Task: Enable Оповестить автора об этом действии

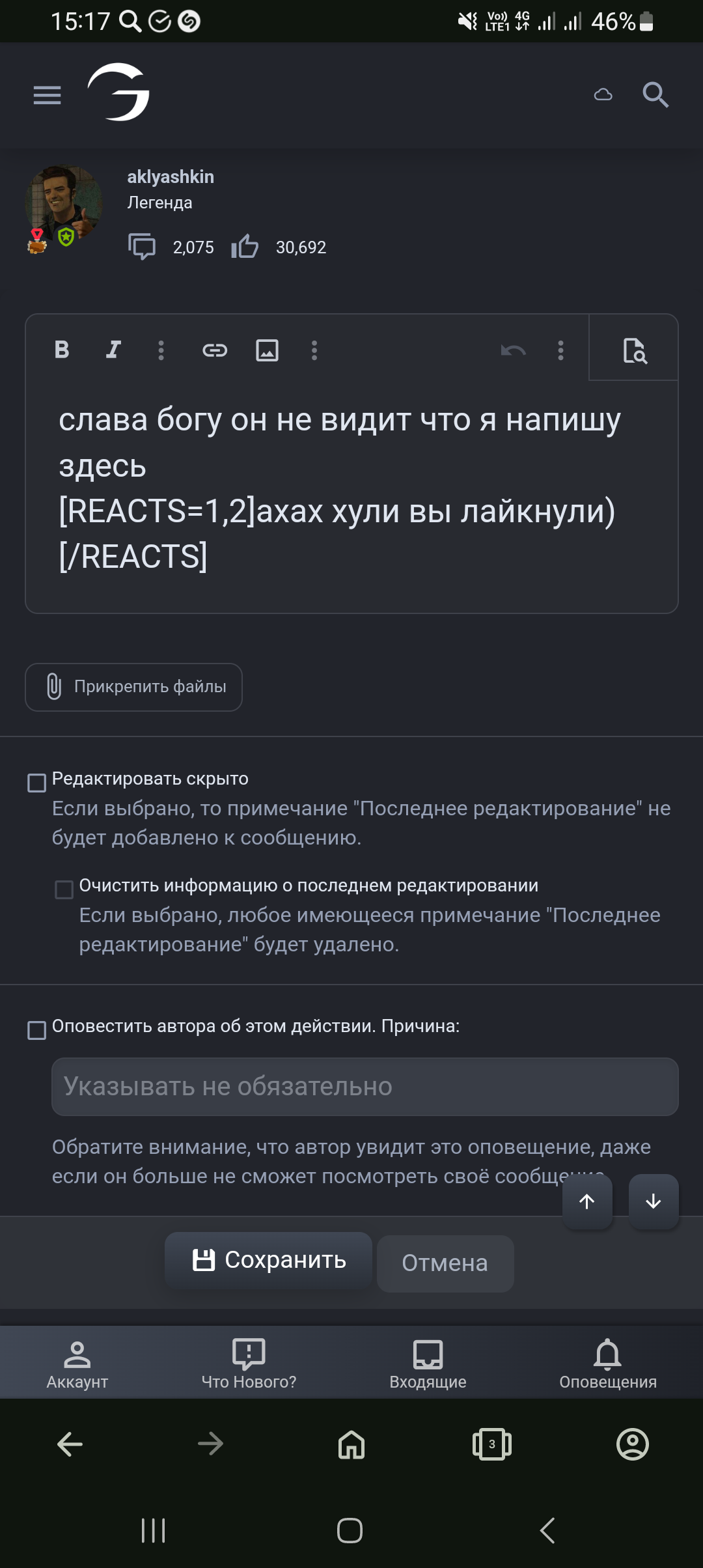Action: coord(37,1029)
